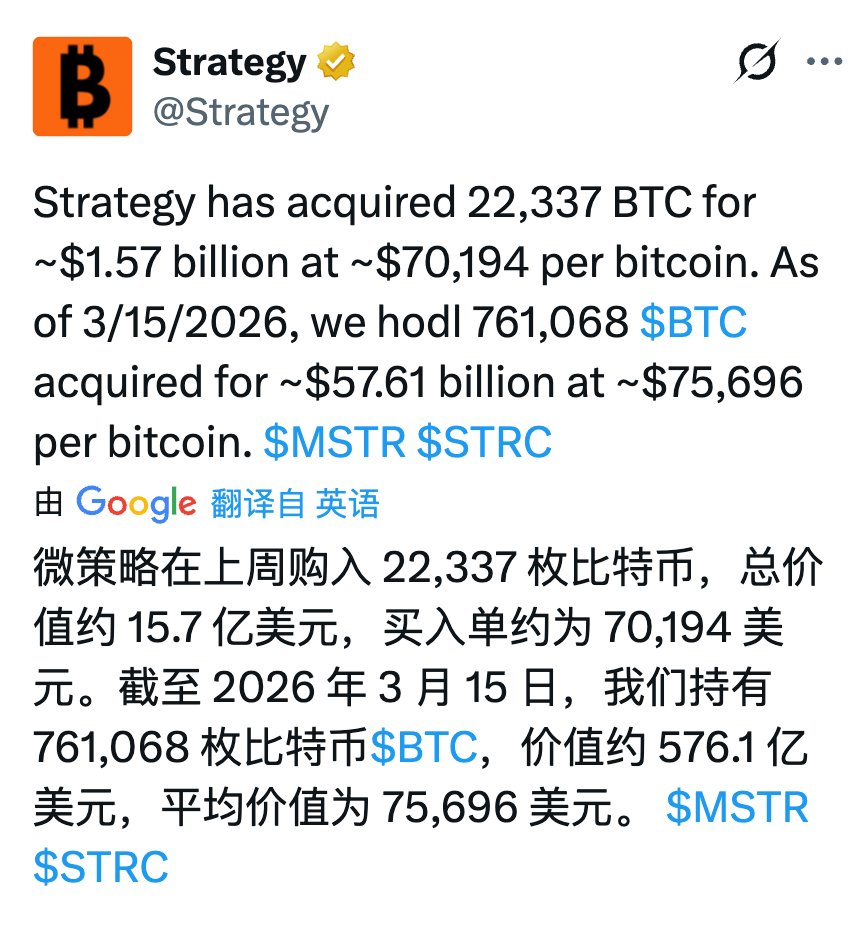Open the post's overflow menu

[824, 62]
